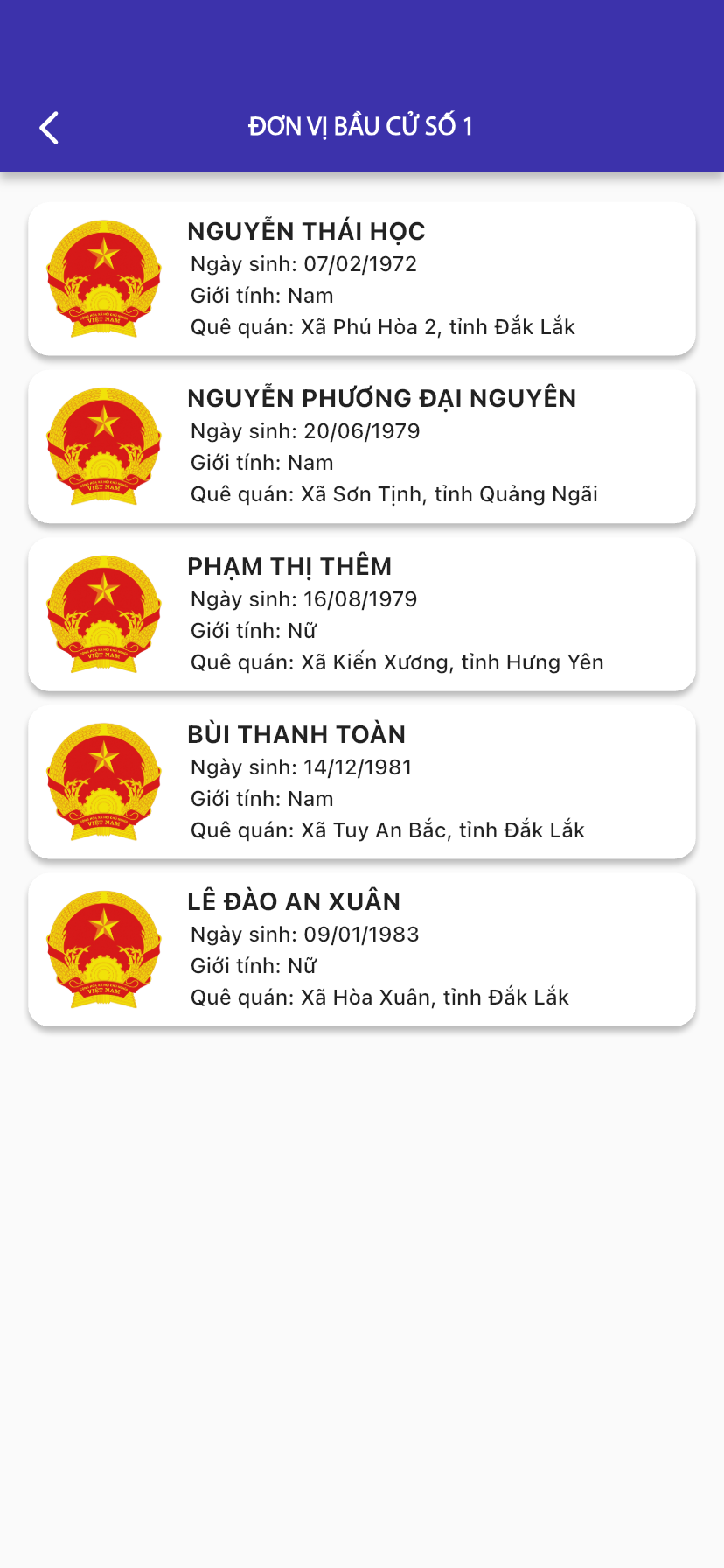Click Ngày sinh: 20/06/1979 text
Viewport: 724px width, 1568px height.
[x=305, y=430]
